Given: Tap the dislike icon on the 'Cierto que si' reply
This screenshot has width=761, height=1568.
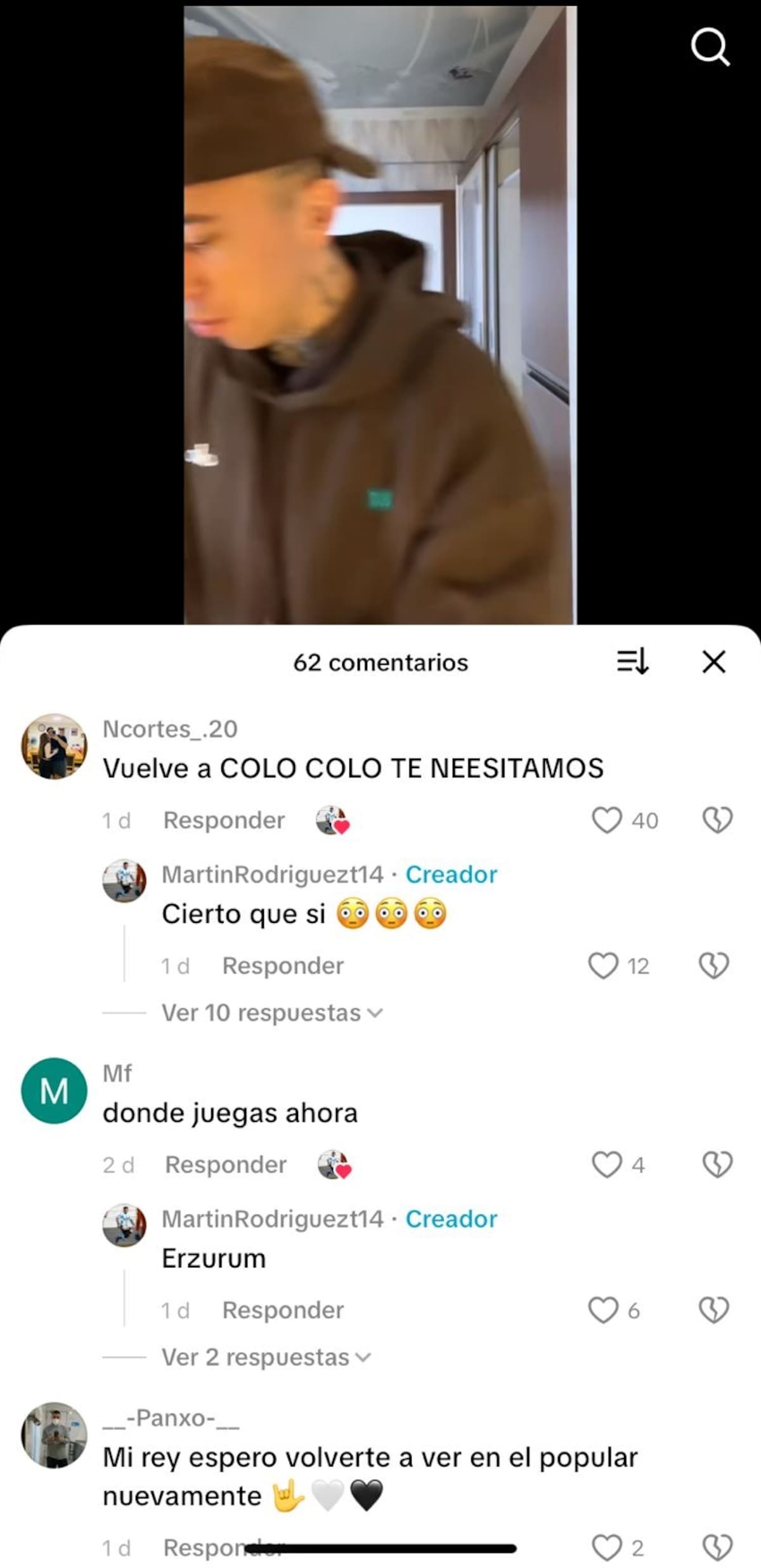Looking at the screenshot, I should pyautogui.click(x=717, y=965).
